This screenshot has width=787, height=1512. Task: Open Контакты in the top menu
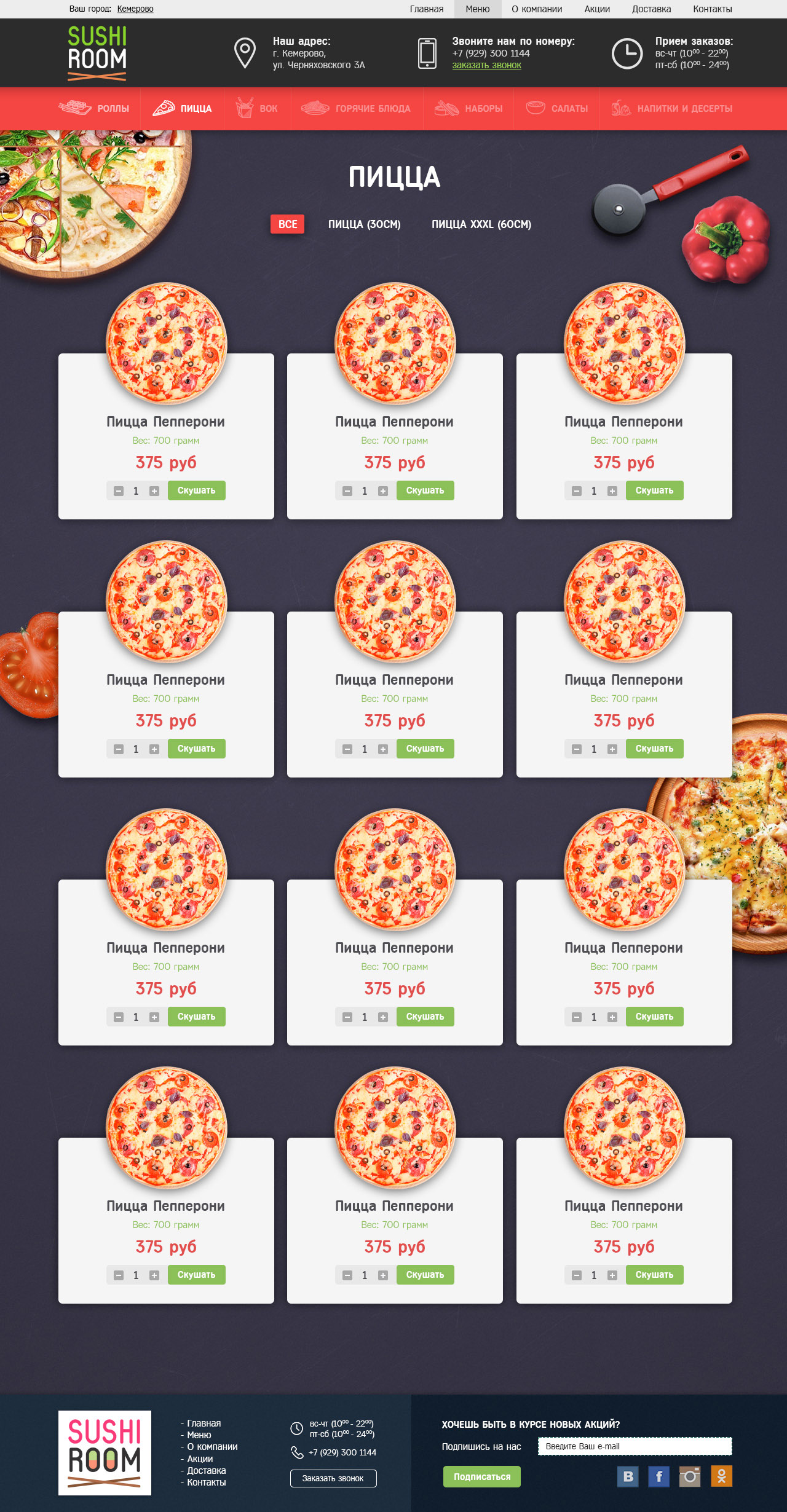tap(712, 9)
